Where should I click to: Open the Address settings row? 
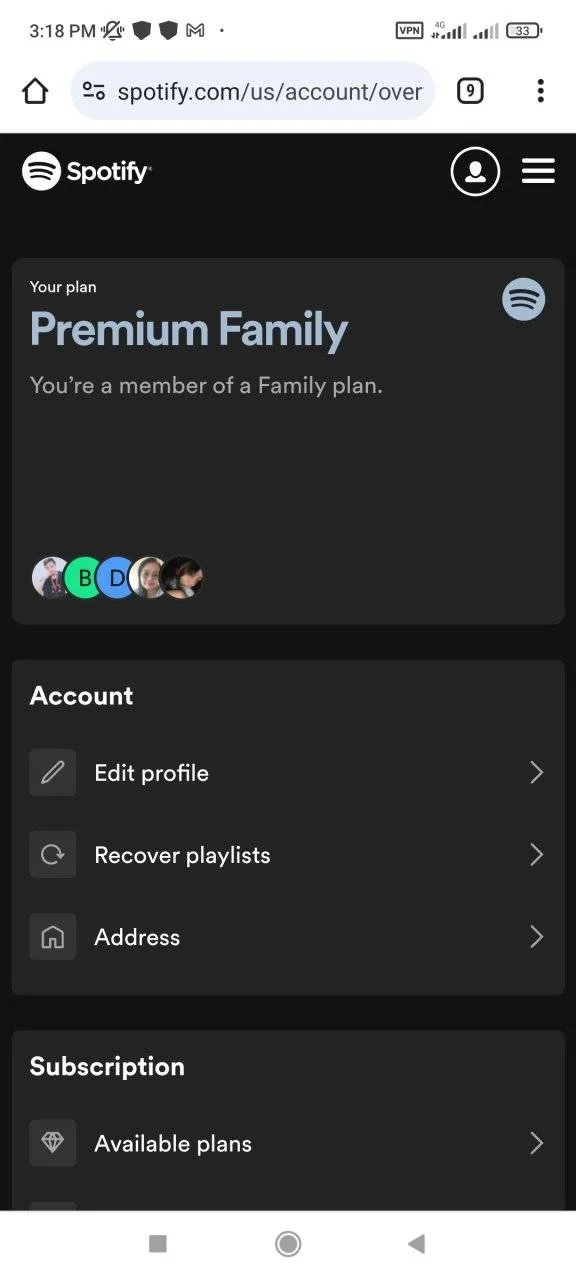pos(288,937)
